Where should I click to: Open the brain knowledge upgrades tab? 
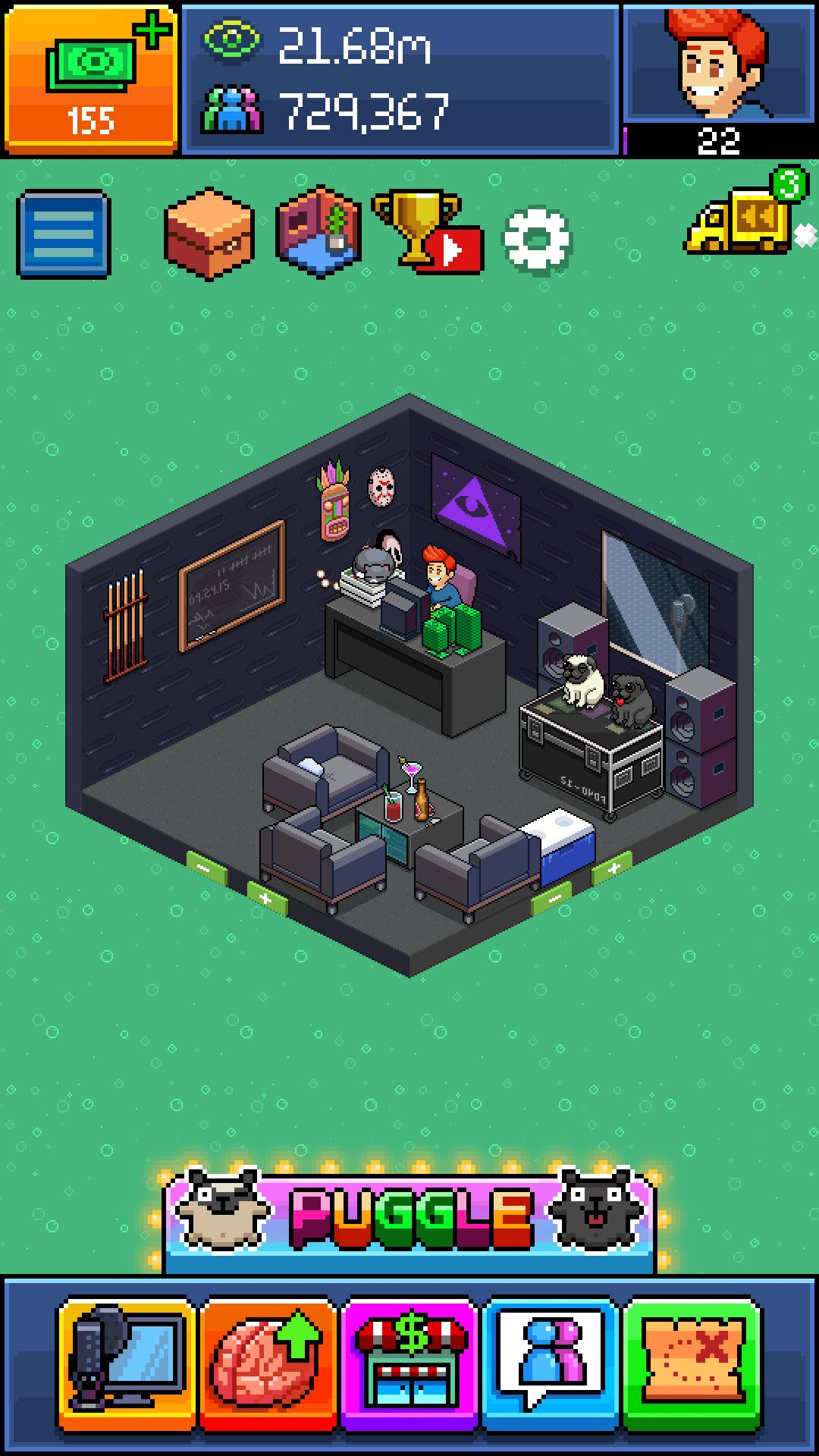coord(268,1365)
